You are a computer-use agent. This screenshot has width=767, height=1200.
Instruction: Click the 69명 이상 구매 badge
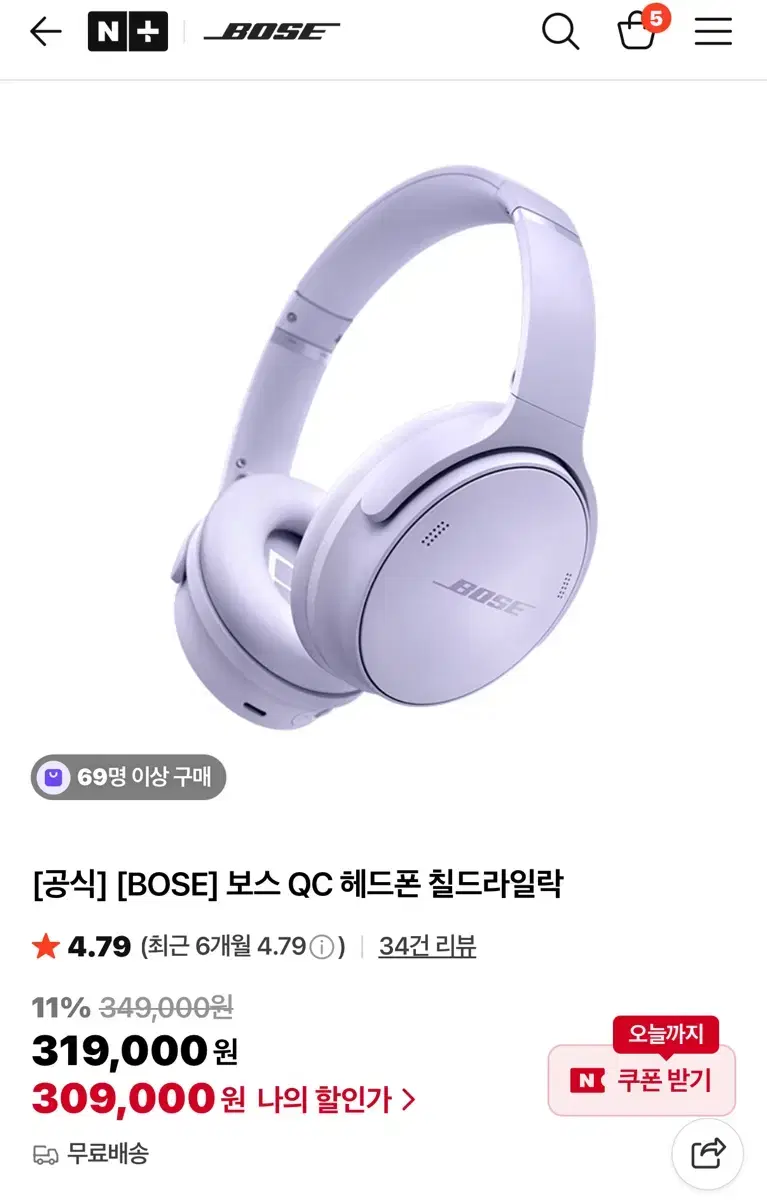128,777
